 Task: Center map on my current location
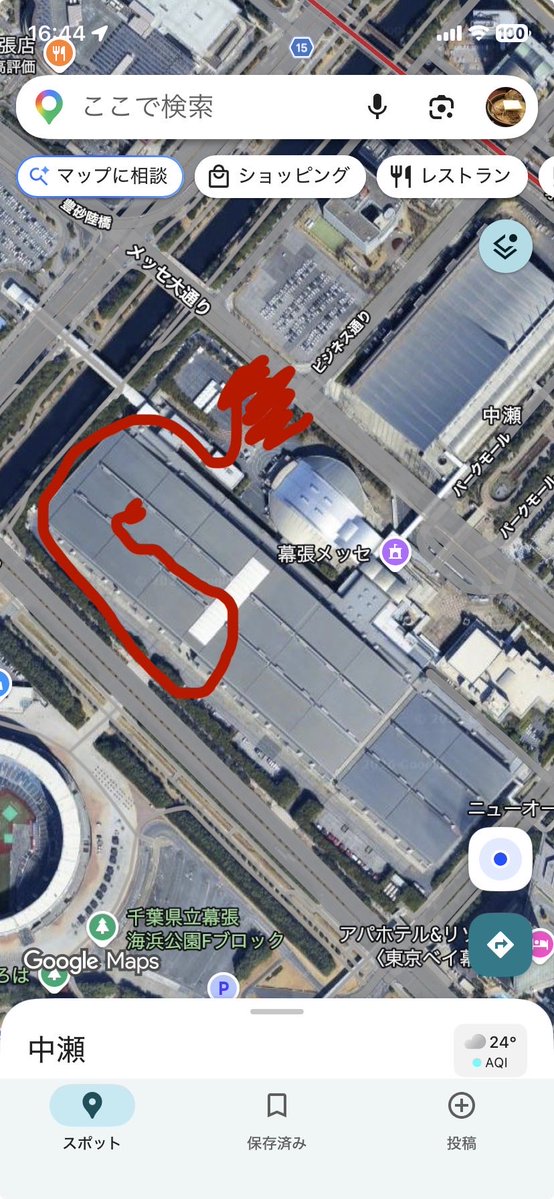tap(500, 859)
